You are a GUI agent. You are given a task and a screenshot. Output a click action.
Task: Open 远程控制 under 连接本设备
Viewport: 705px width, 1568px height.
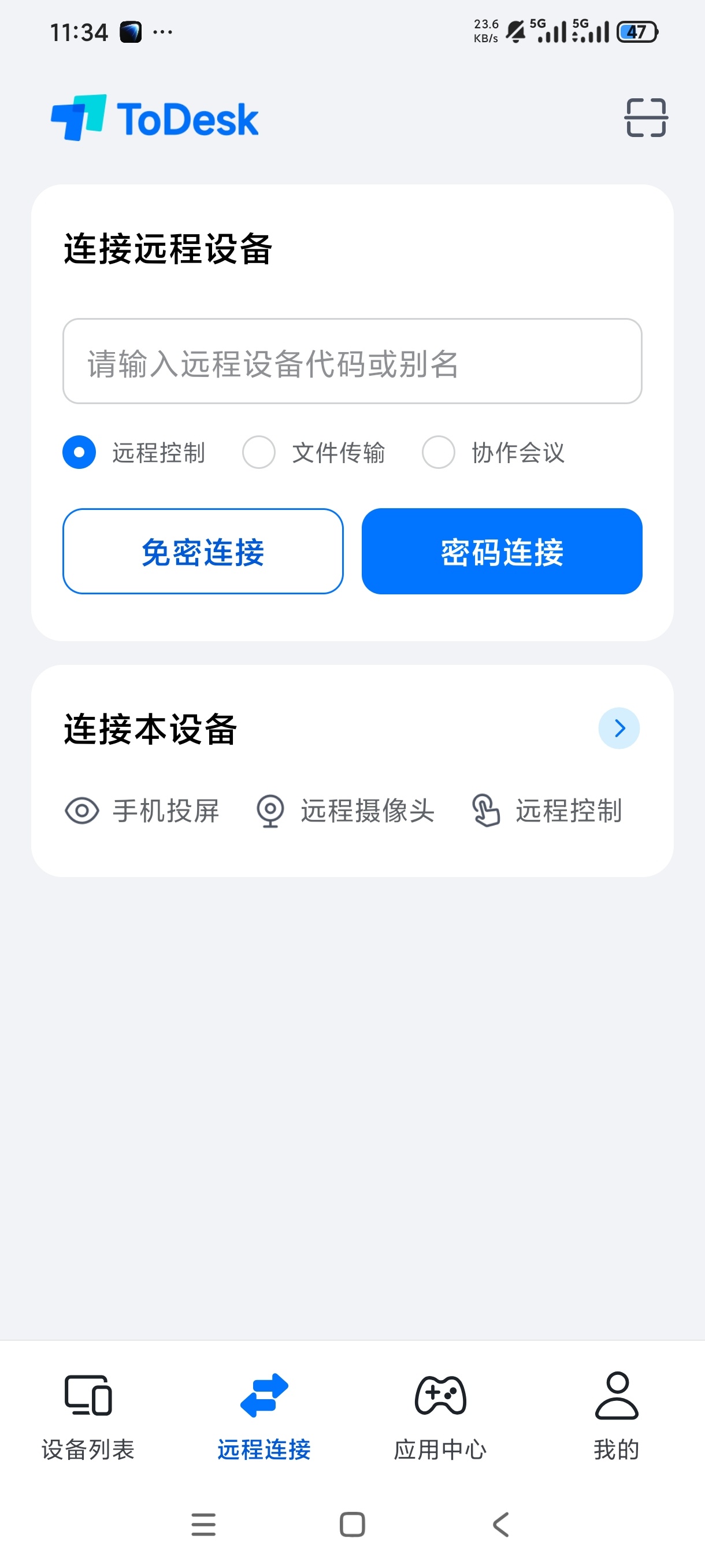[547, 811]
